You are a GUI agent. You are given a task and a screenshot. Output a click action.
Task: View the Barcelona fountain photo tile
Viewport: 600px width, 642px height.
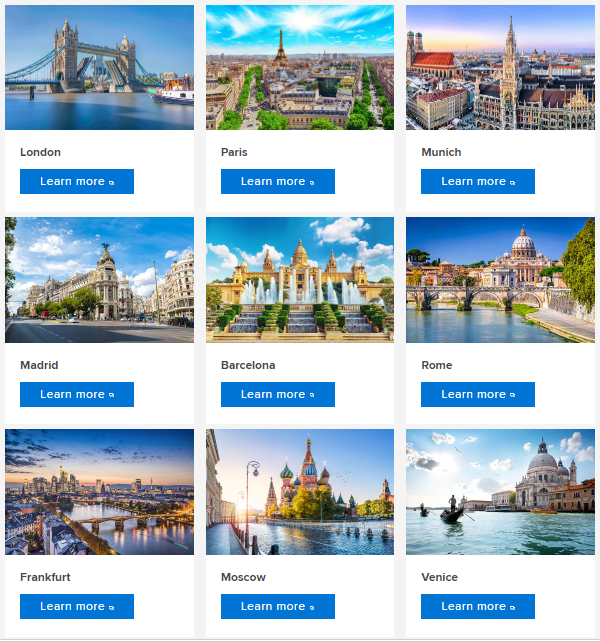point(300,280)
